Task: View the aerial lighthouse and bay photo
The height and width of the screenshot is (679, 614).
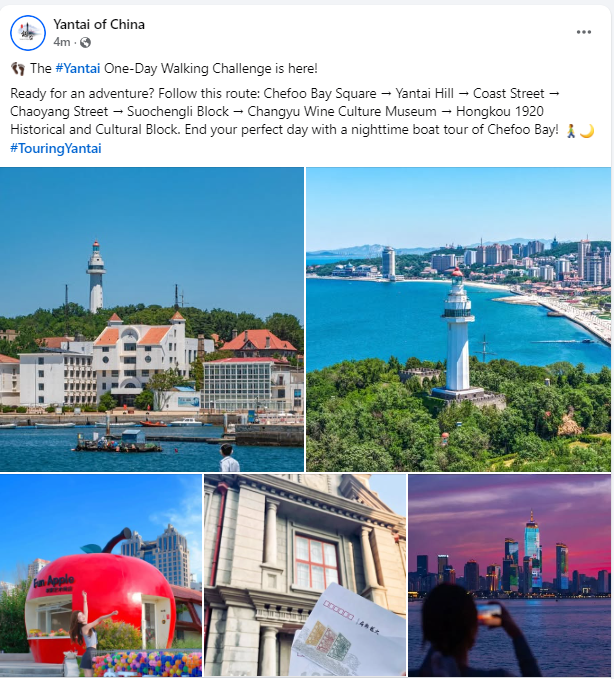Action: 458,319
